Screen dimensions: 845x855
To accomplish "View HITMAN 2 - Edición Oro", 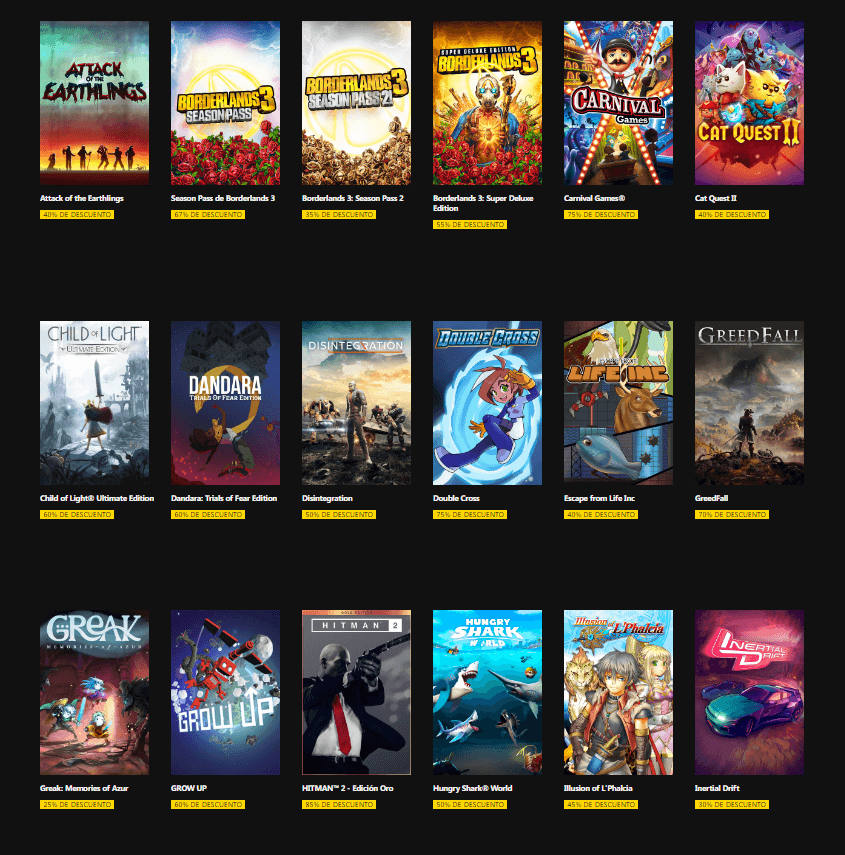I will 356,692.
